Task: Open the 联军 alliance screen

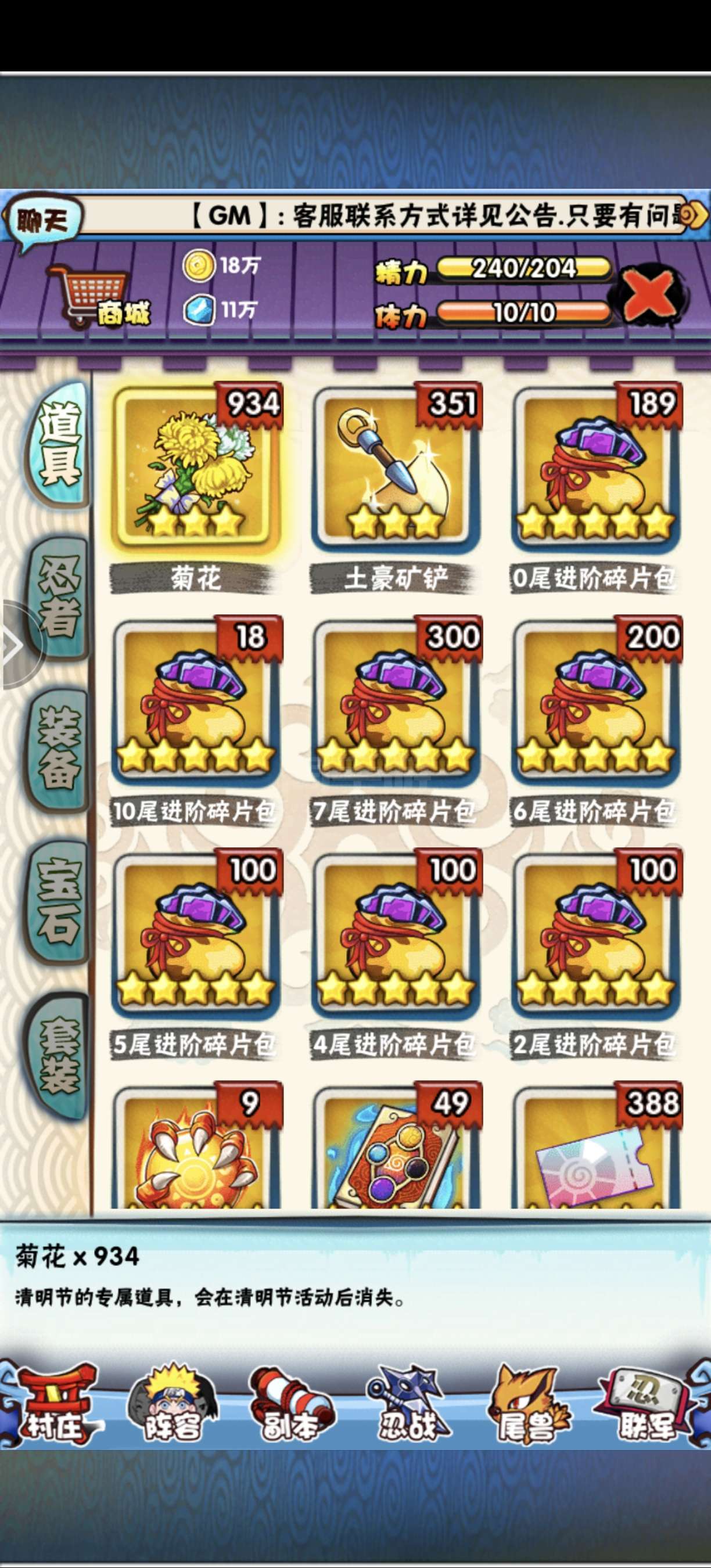Action: [x=645, y=1407]
